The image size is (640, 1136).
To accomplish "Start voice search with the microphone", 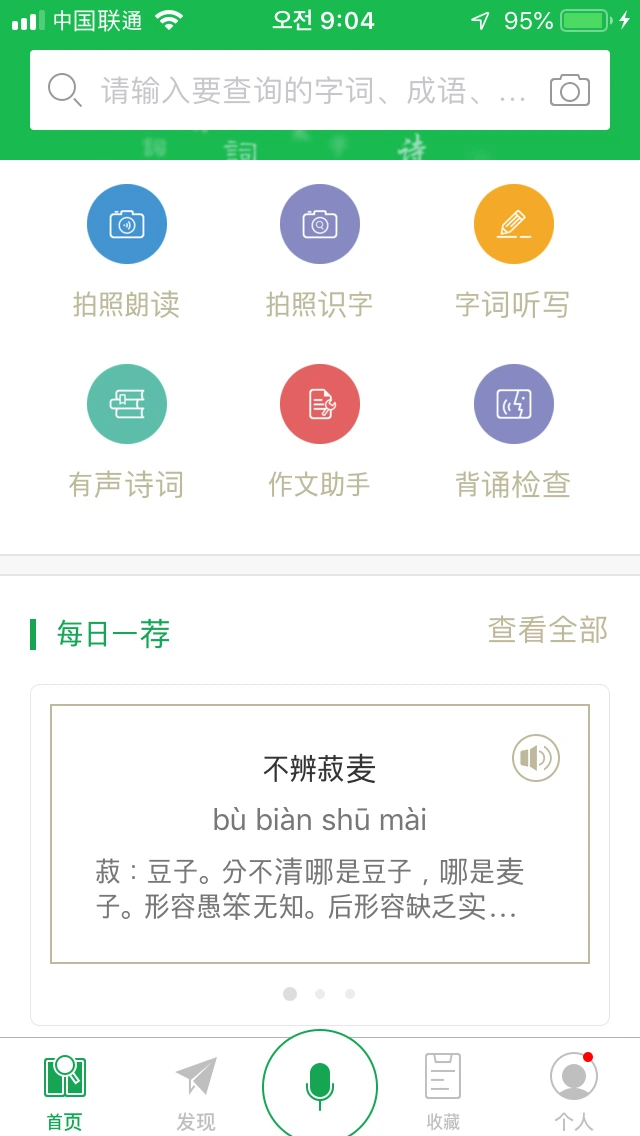I will pyautogui.click(x=320, y=1086).
